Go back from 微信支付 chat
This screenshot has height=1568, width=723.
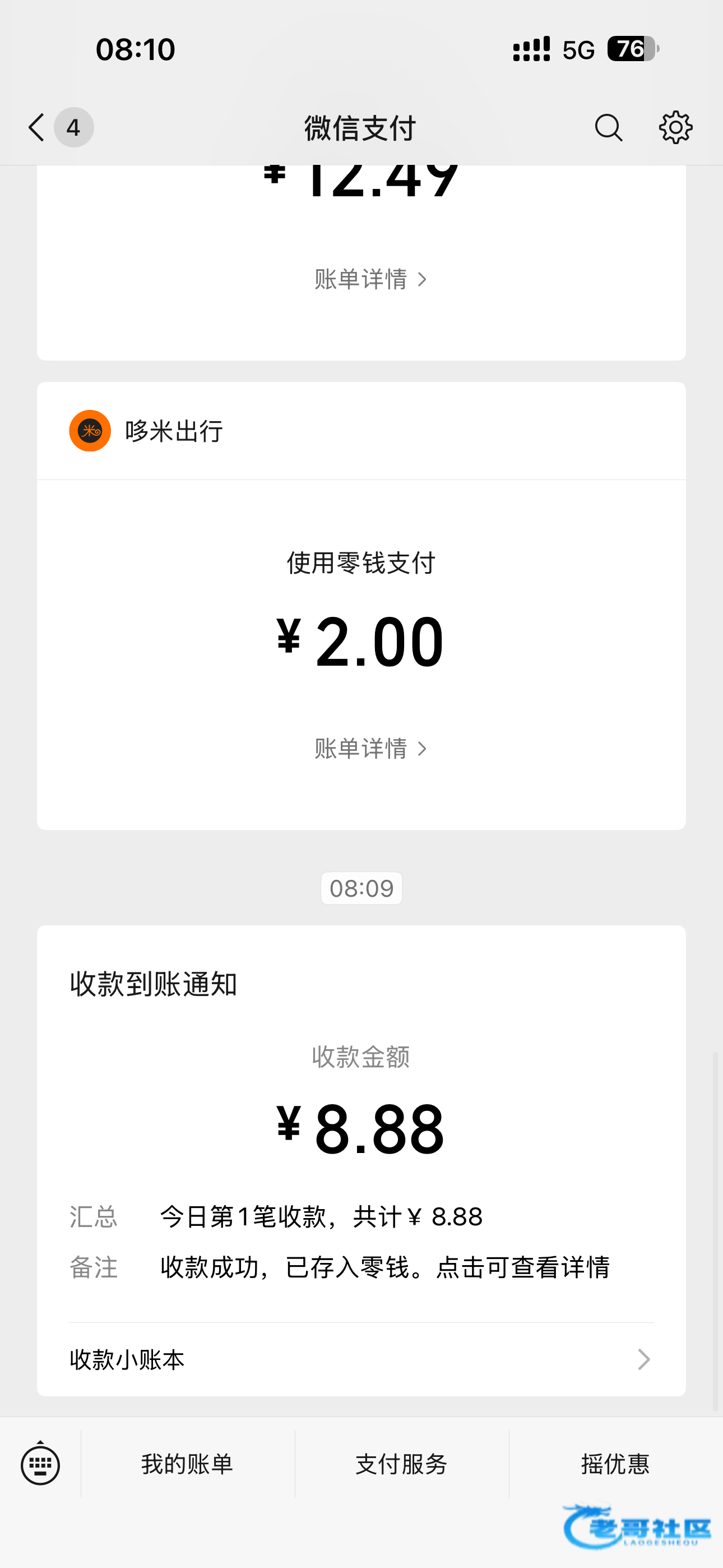(x=38, y=128)
